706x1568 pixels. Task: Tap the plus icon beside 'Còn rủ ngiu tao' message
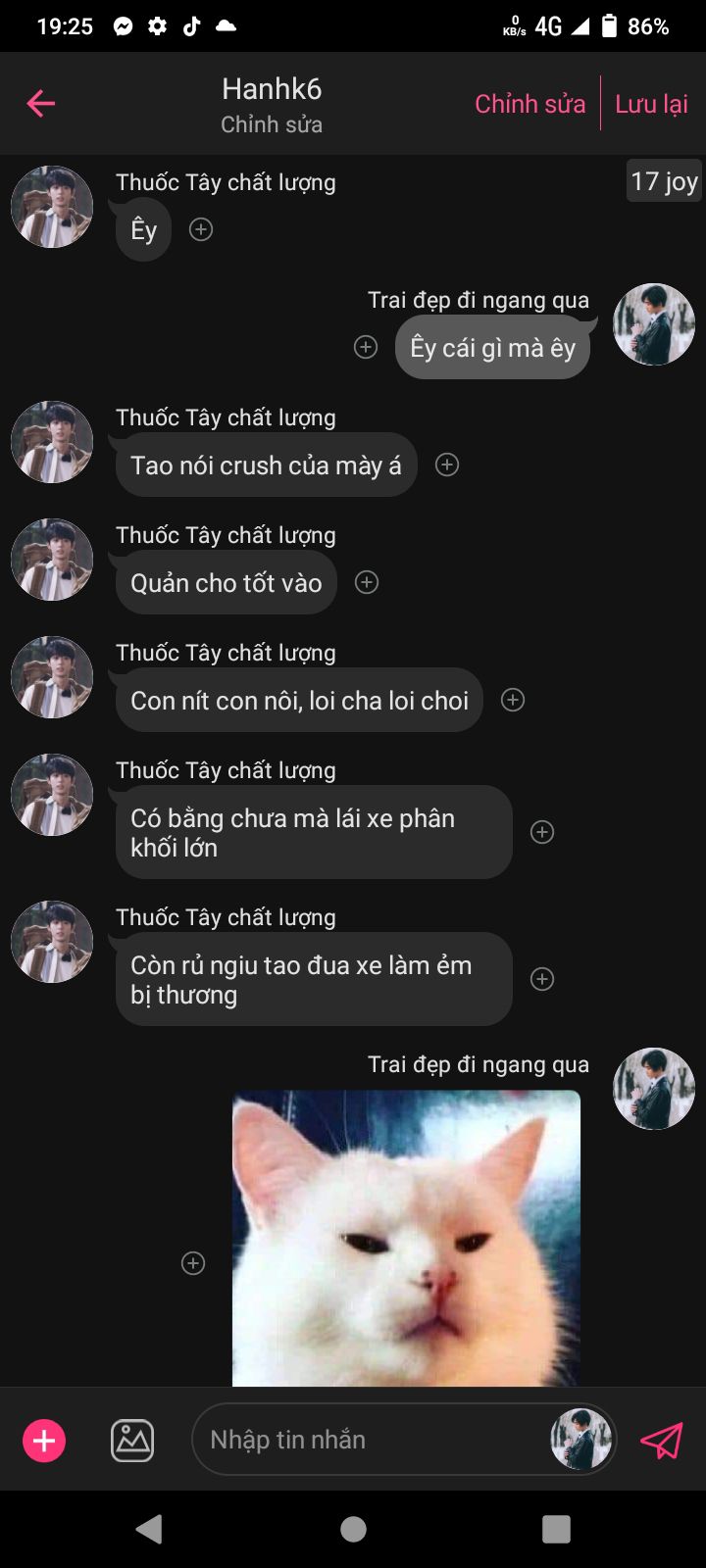coord(542,979)
